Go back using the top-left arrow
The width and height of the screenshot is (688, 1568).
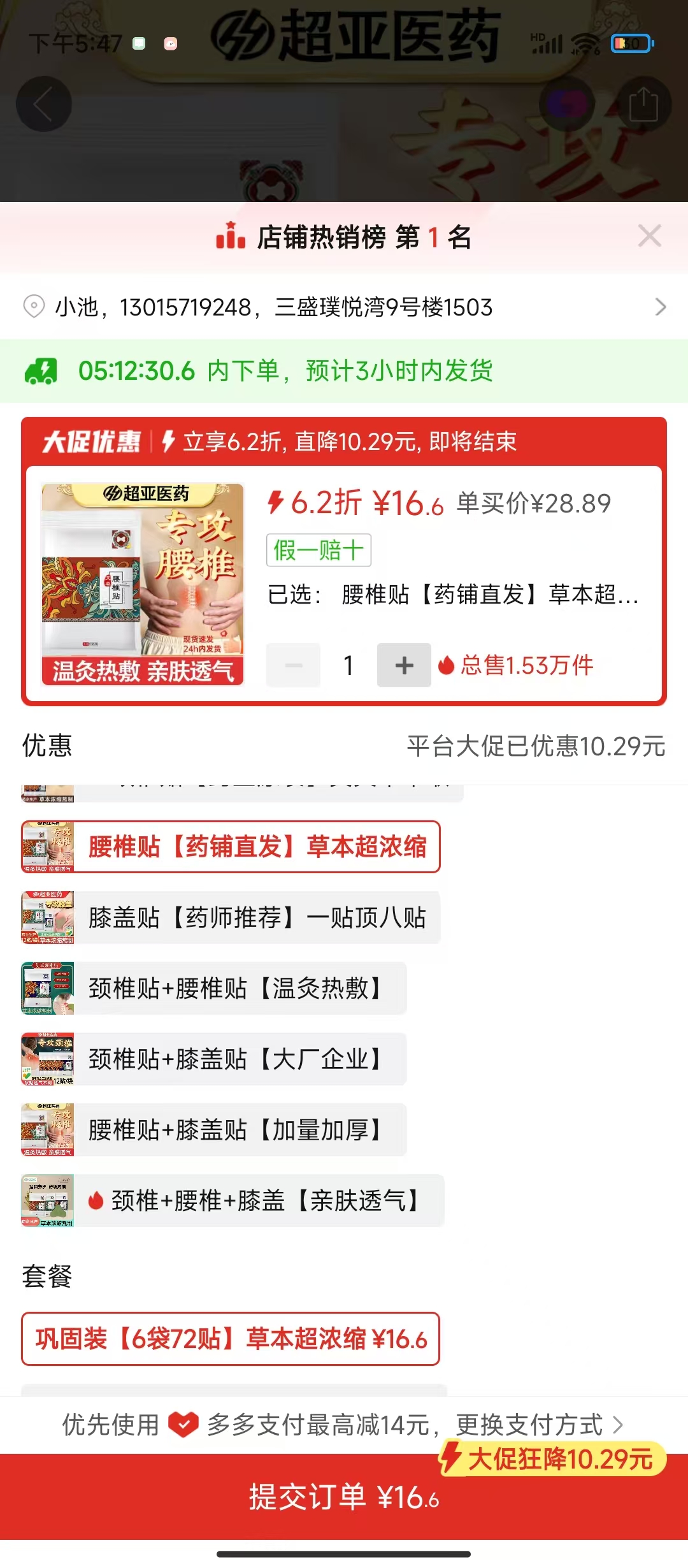coord(43,104)
